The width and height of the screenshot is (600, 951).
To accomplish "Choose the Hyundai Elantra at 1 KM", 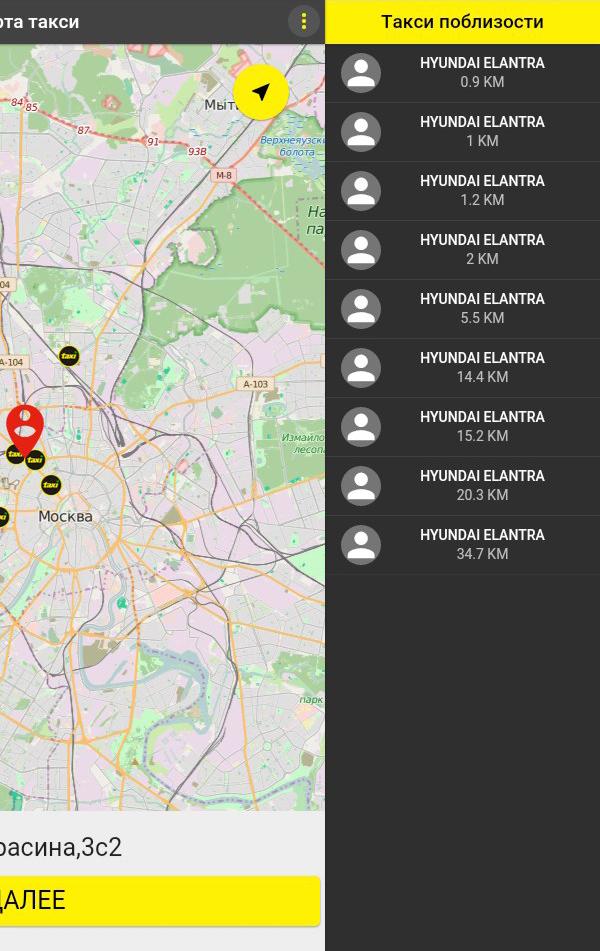I will coord(462,132).
